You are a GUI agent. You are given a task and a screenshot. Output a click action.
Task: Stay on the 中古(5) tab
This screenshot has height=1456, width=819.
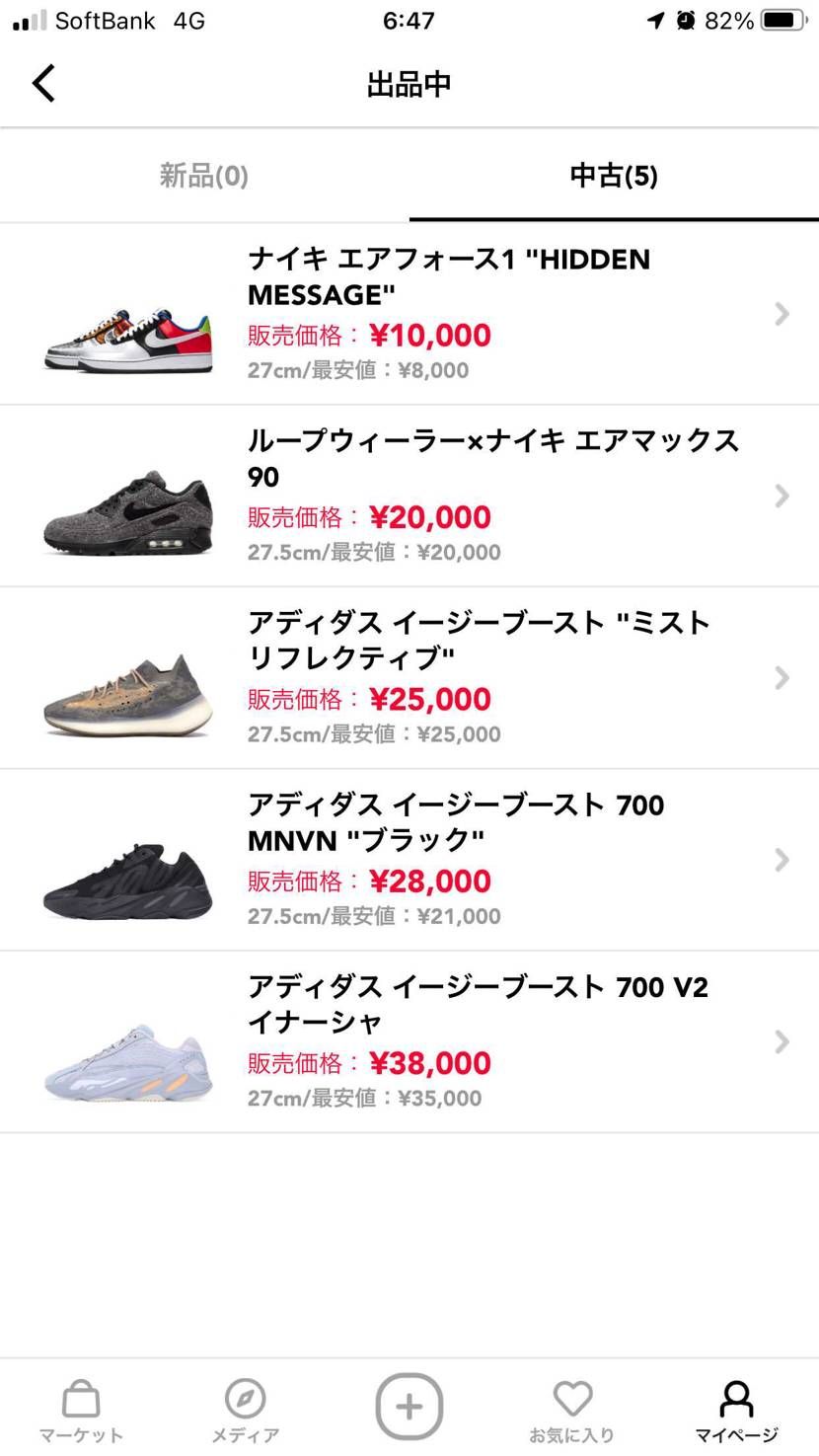click(614, 175)
